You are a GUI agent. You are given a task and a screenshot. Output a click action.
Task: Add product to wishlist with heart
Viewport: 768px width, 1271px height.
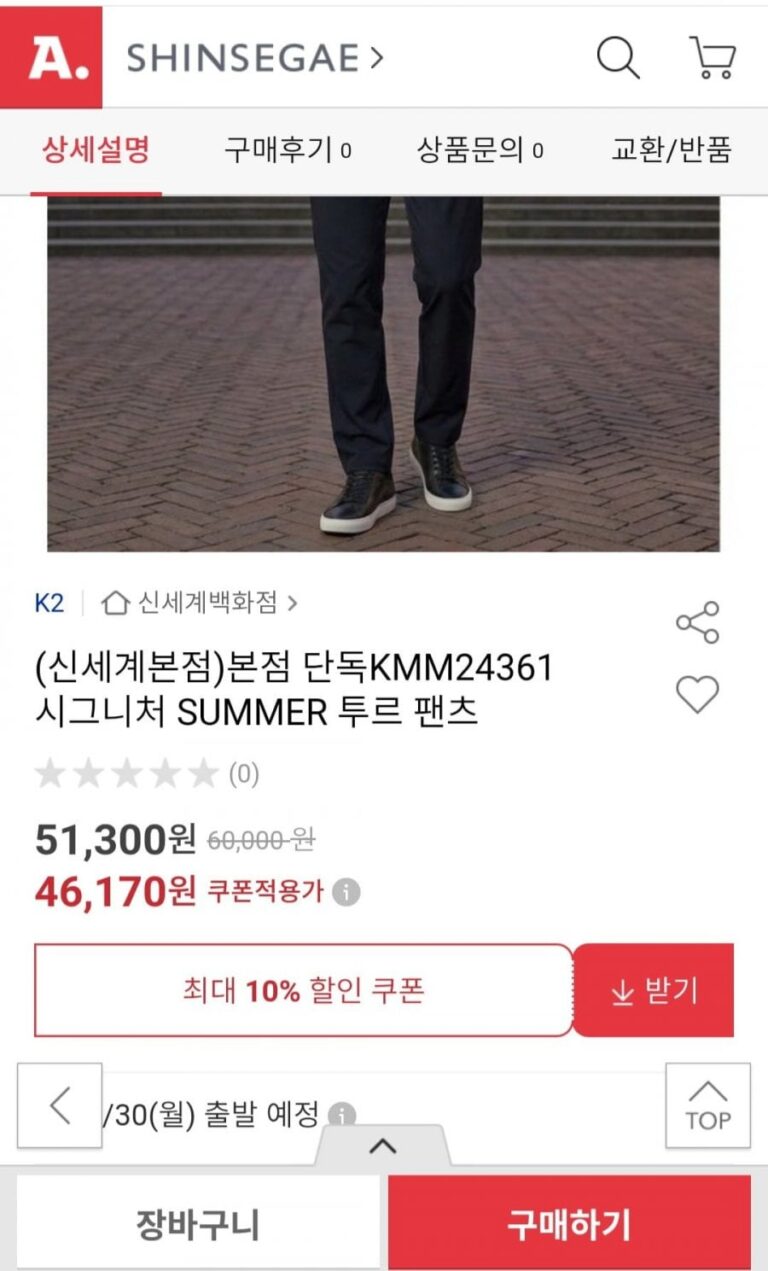pyautogui.click(x=697, y=694)
